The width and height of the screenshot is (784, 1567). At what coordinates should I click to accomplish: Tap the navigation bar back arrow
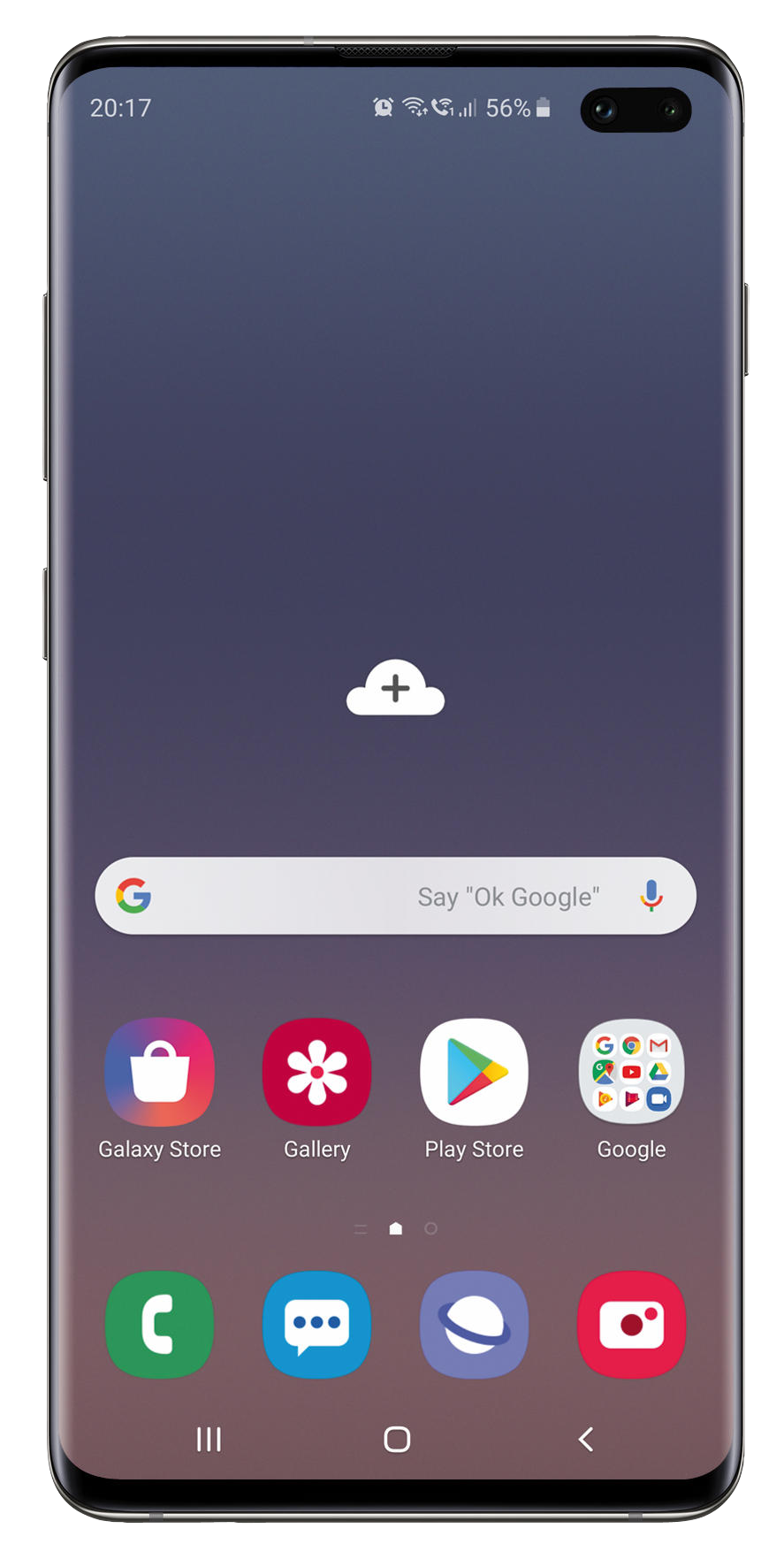[585, 1439]
